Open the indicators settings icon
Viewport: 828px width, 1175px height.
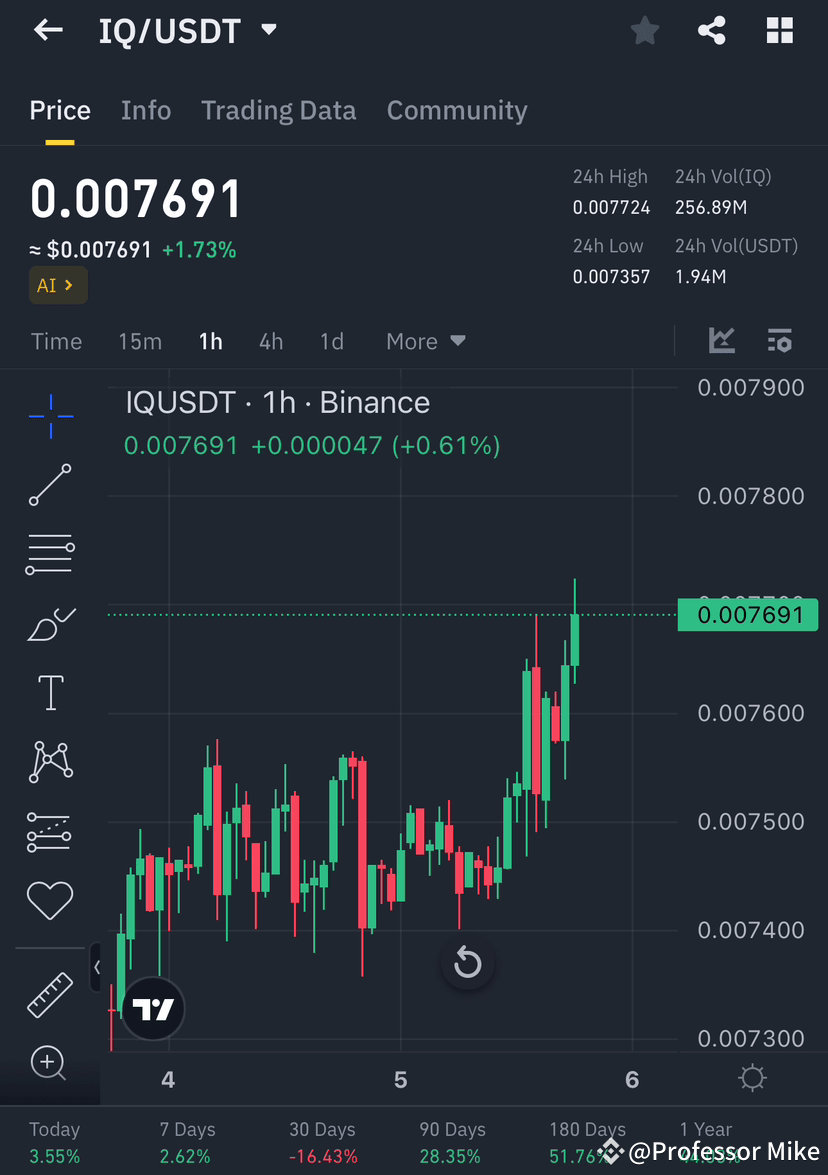click(780, 340)
